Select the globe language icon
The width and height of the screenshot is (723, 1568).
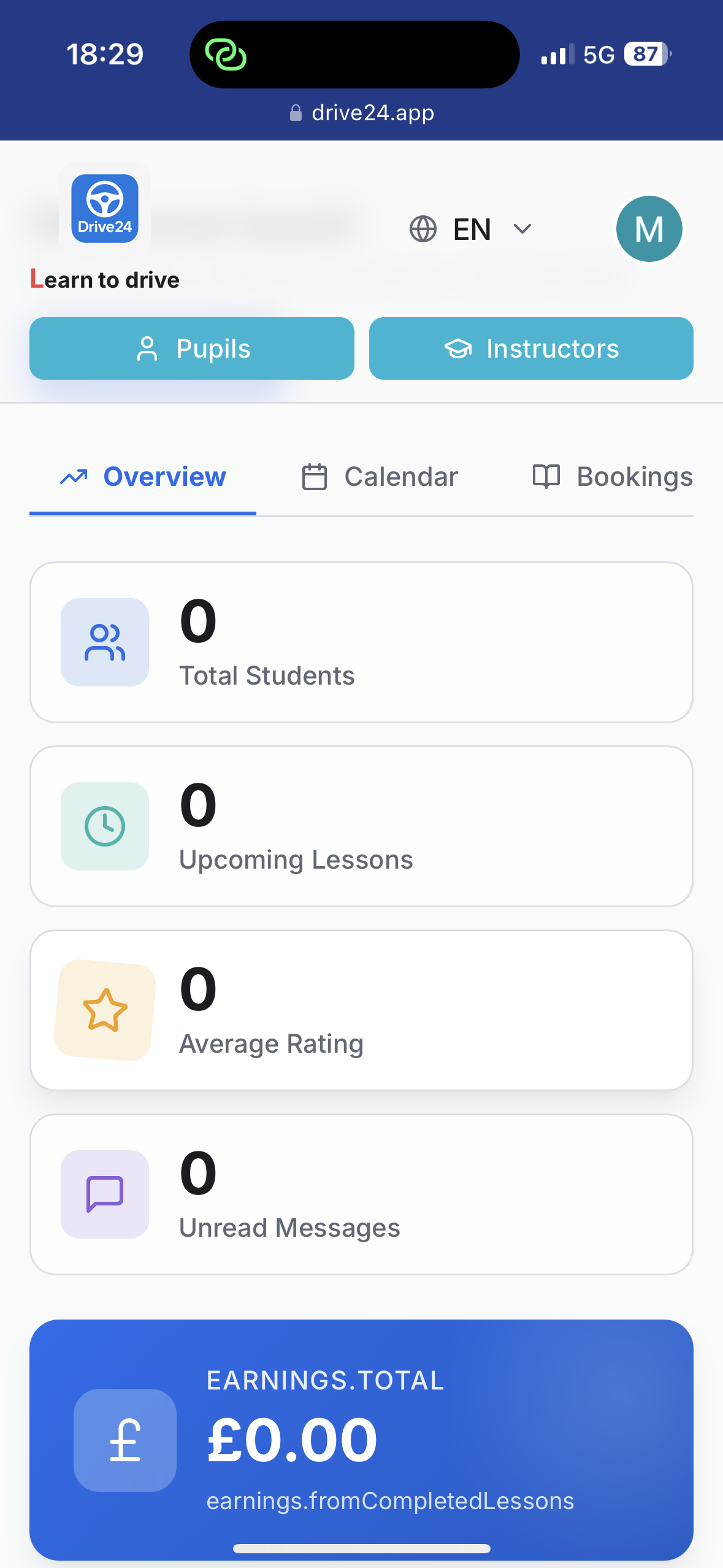(x=422, y=228)
